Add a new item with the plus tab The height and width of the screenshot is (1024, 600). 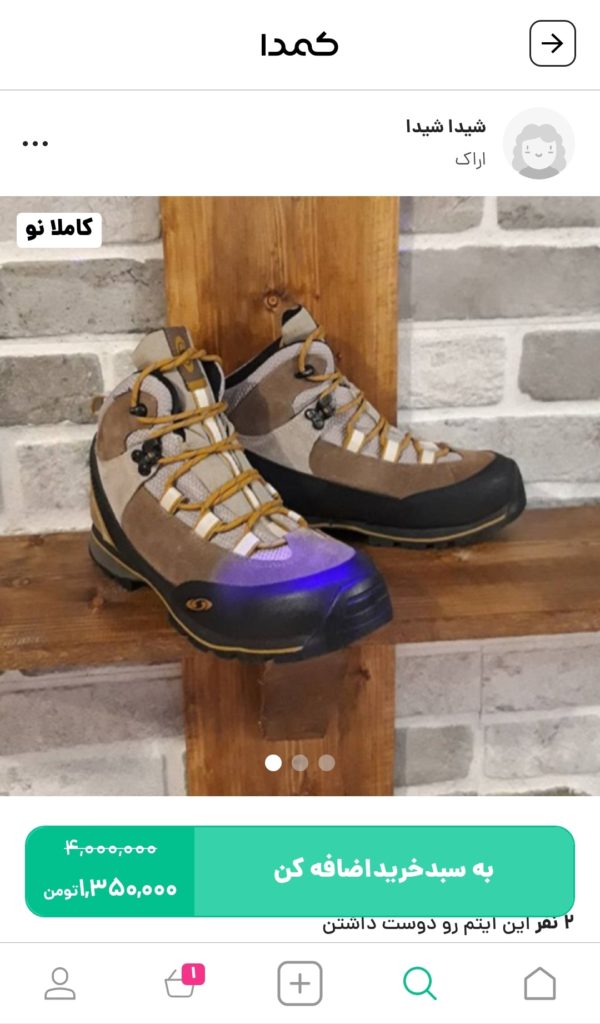(300, 984)
